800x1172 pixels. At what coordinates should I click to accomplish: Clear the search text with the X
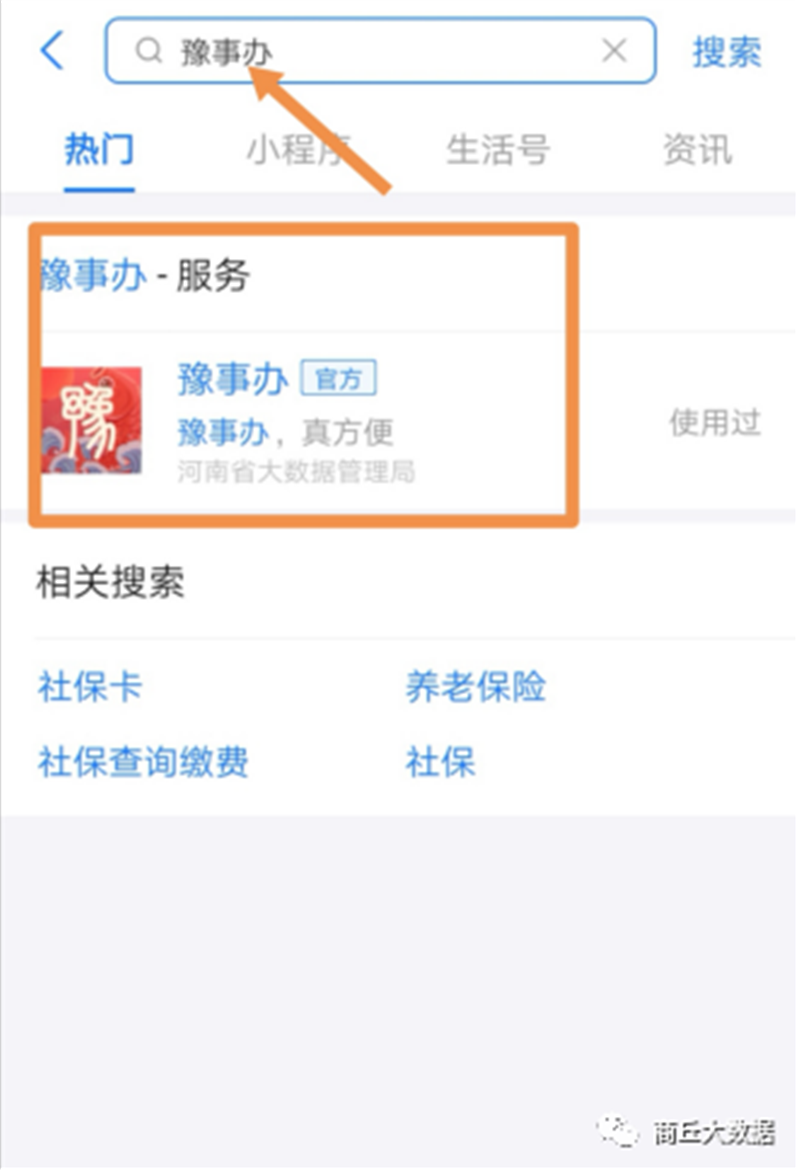pyautogui.click(x=614, y=50)
